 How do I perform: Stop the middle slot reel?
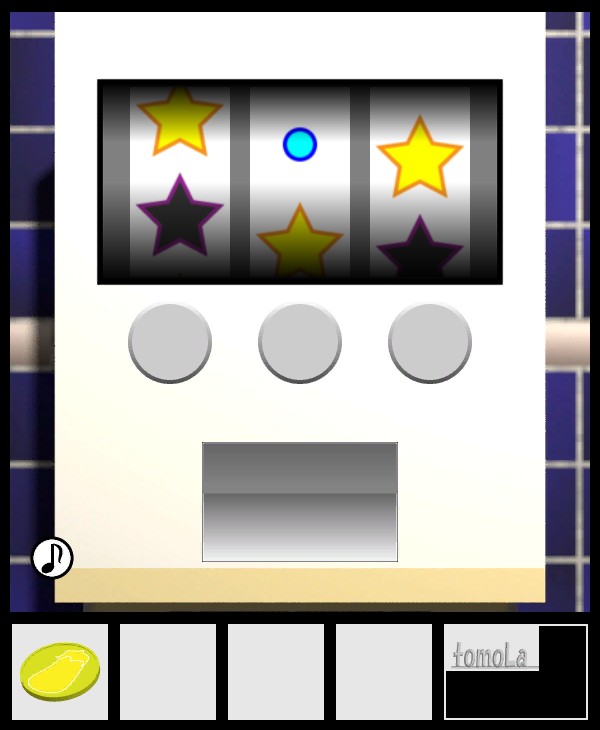coord(300,342)
